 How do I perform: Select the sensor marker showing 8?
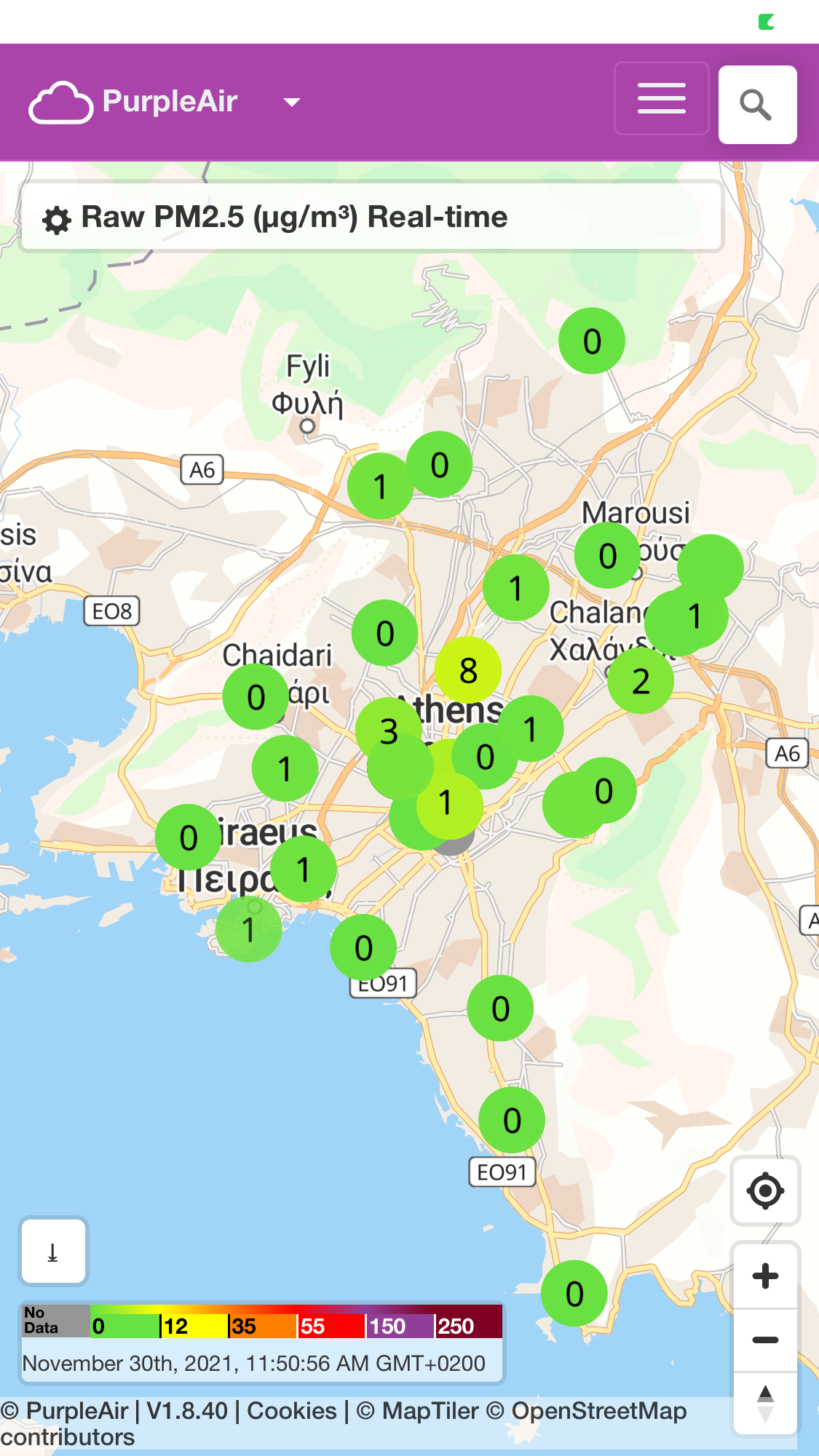468,669
